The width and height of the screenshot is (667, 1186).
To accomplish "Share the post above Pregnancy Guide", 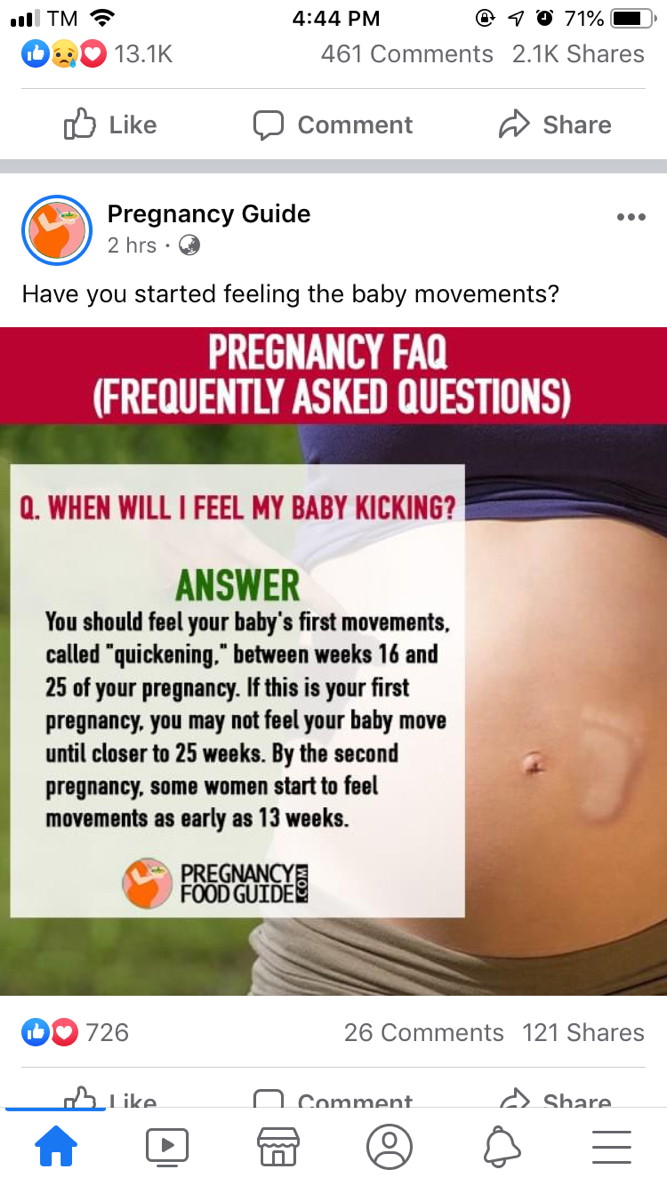I will [554, 125].
